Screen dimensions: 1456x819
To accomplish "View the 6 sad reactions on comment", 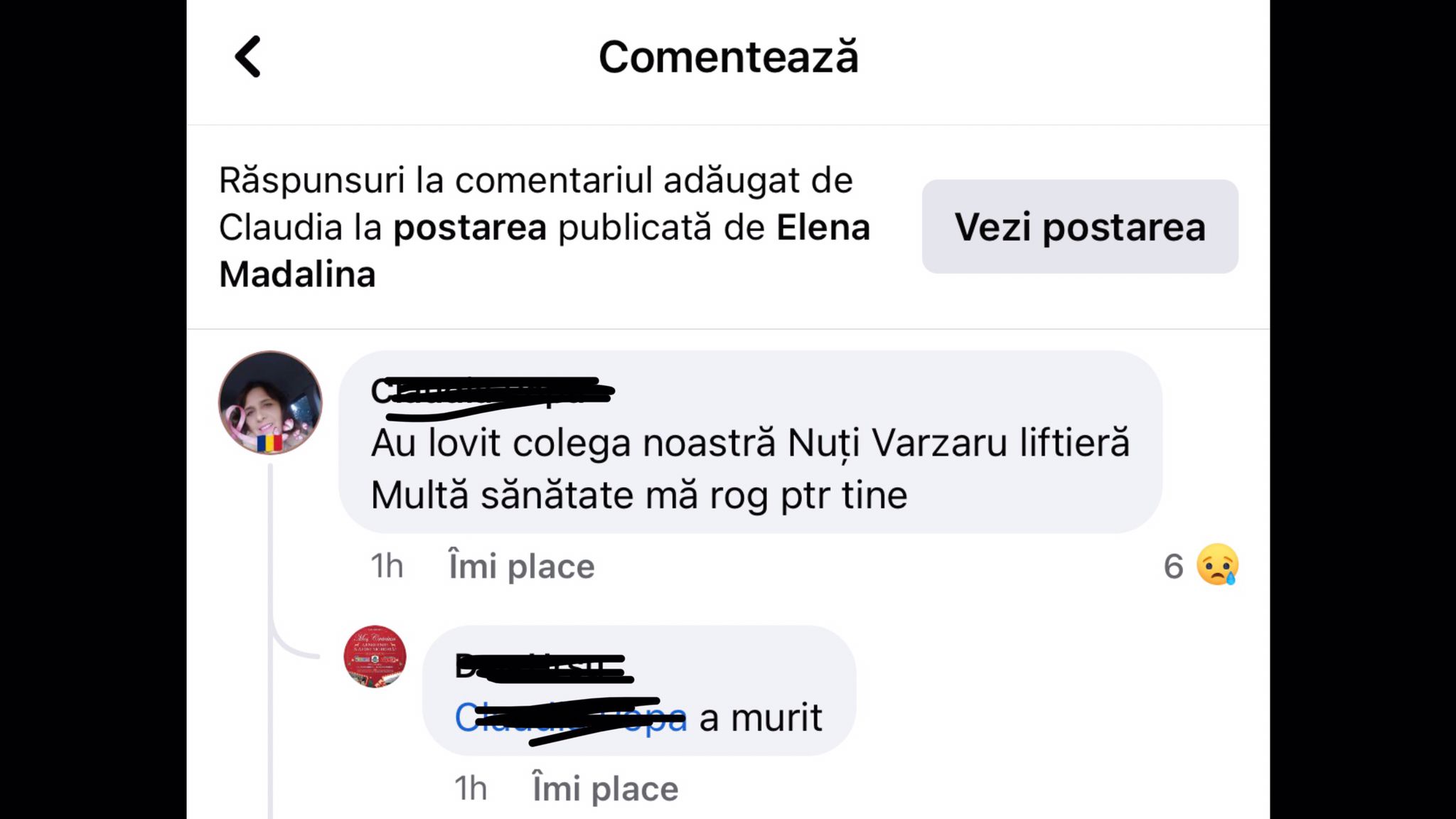I will (1203, 566).
